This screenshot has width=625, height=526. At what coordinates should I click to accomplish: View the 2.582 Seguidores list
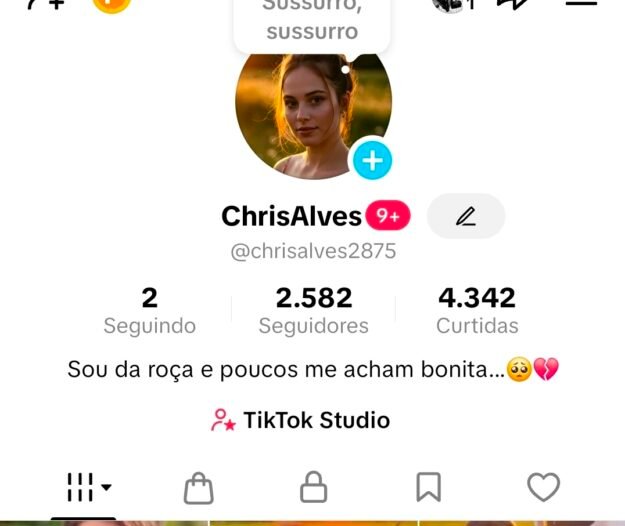(x=313, y=310)
